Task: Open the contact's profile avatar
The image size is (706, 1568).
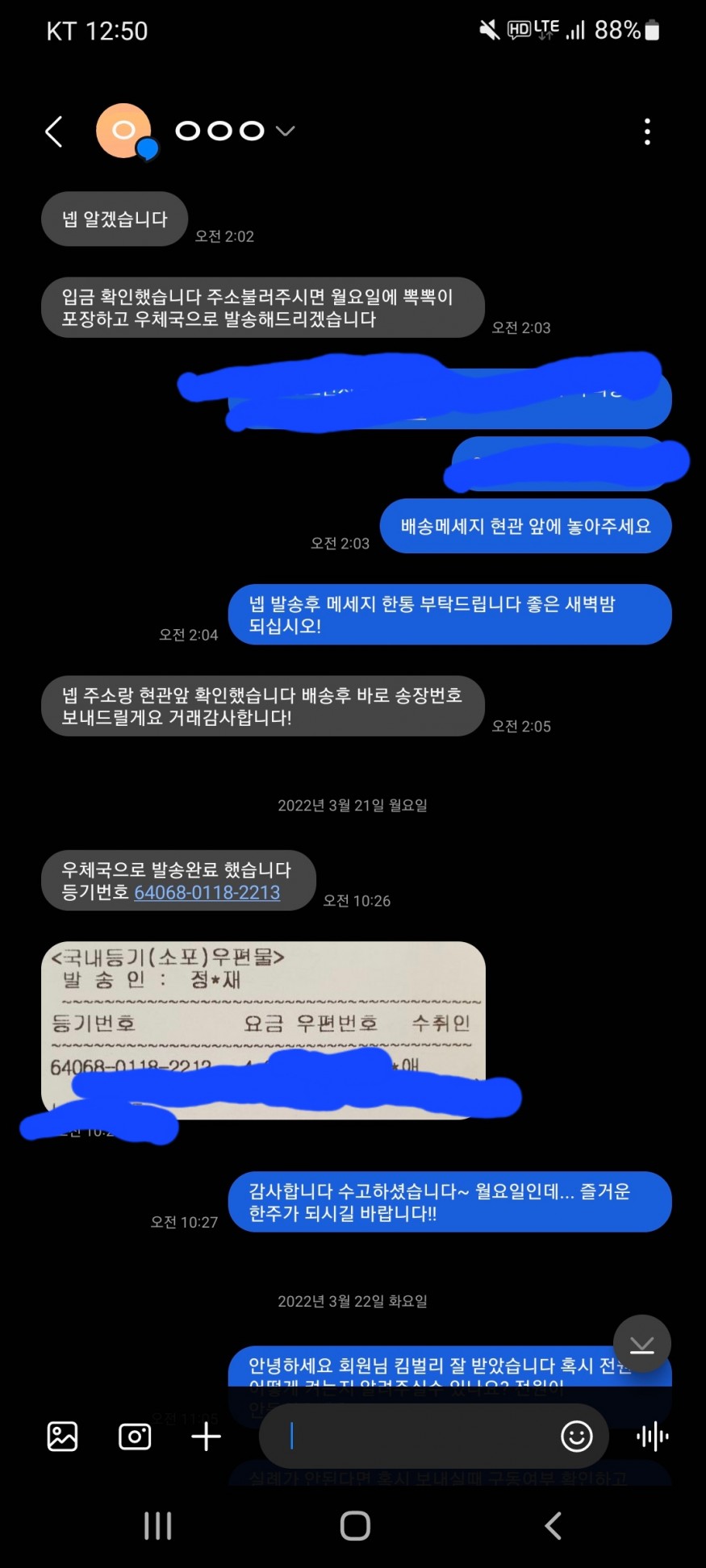Action: click(123, 131)
